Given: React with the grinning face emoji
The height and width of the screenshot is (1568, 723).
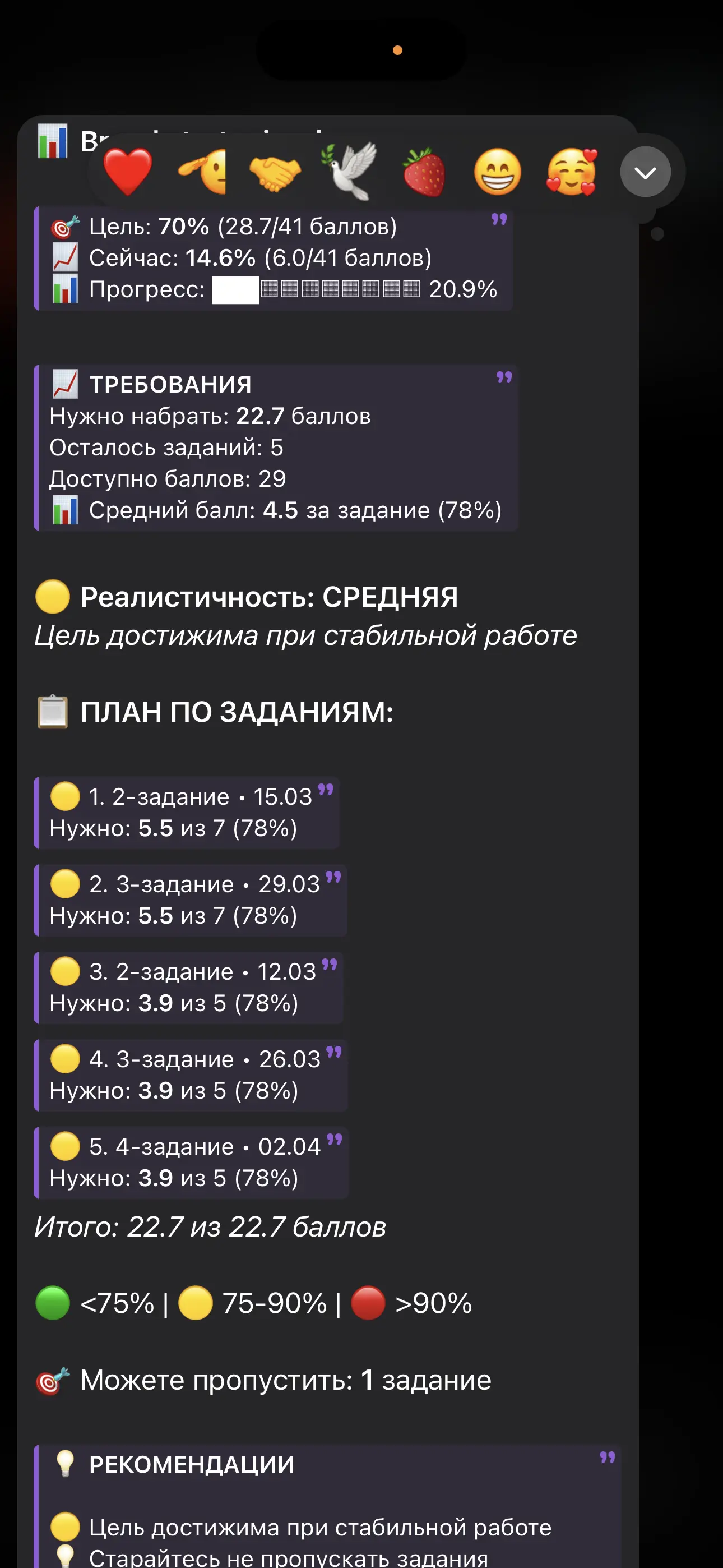Looking at the screenshot, I should tap(499, 172).
